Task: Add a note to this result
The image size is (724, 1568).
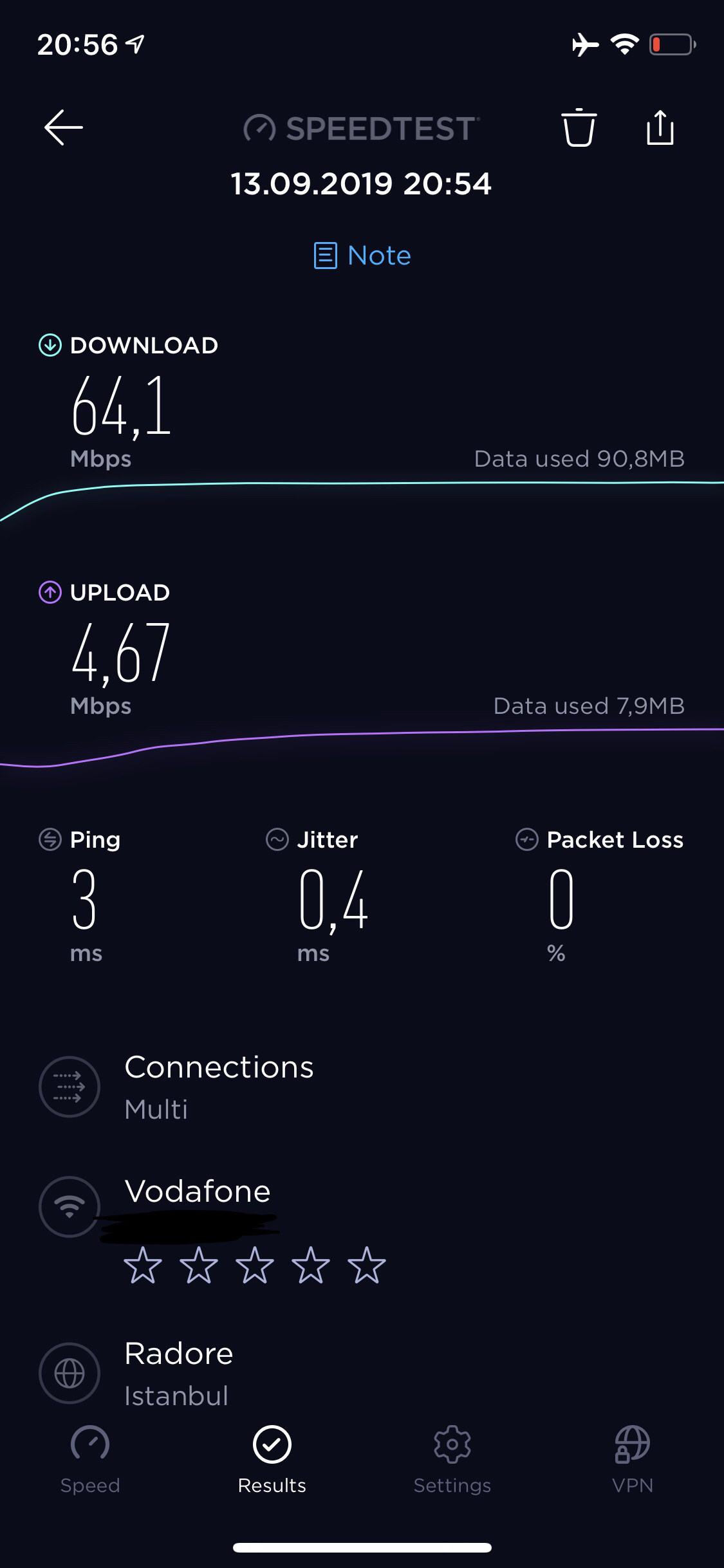Action: (362, 256)
